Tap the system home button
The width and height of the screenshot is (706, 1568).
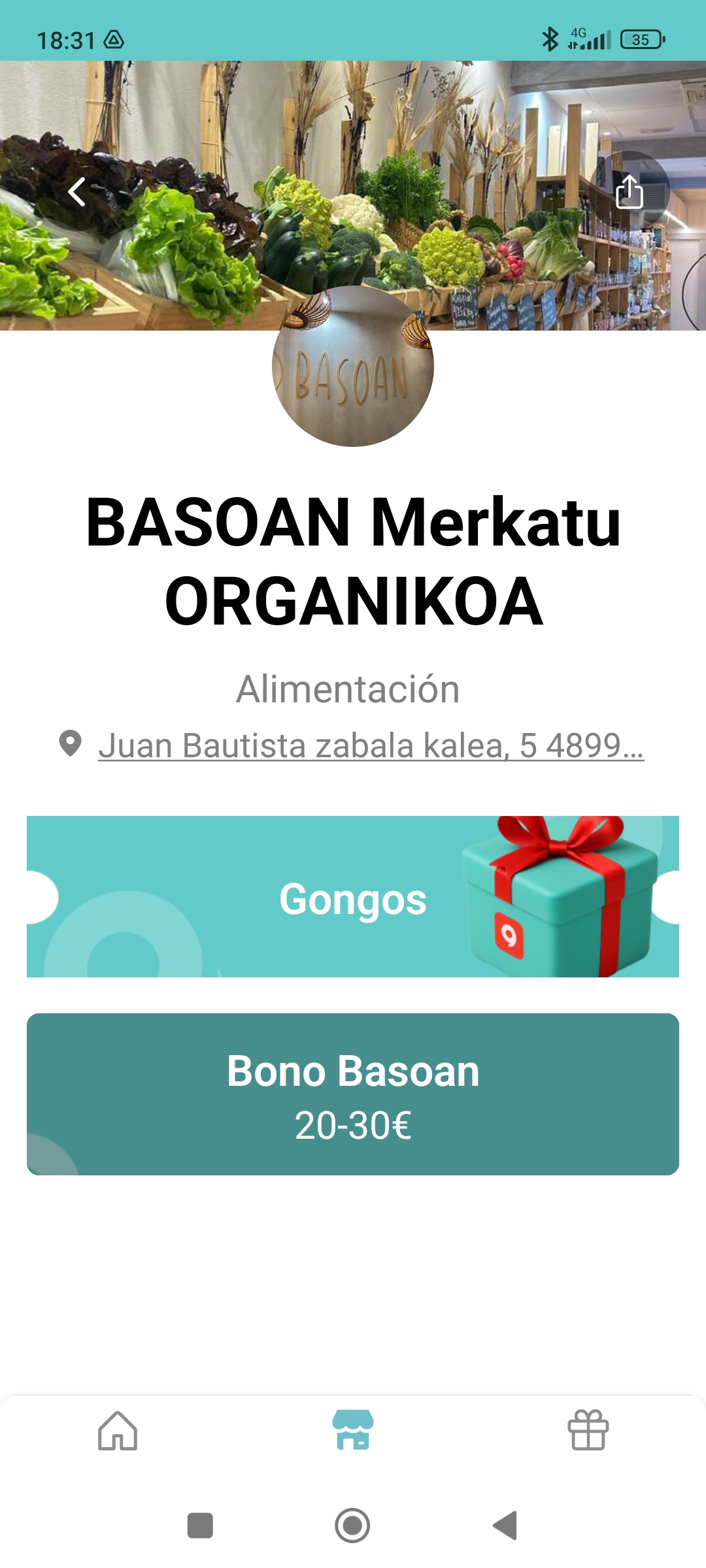pyautogui.click(x=352, y=1526)
